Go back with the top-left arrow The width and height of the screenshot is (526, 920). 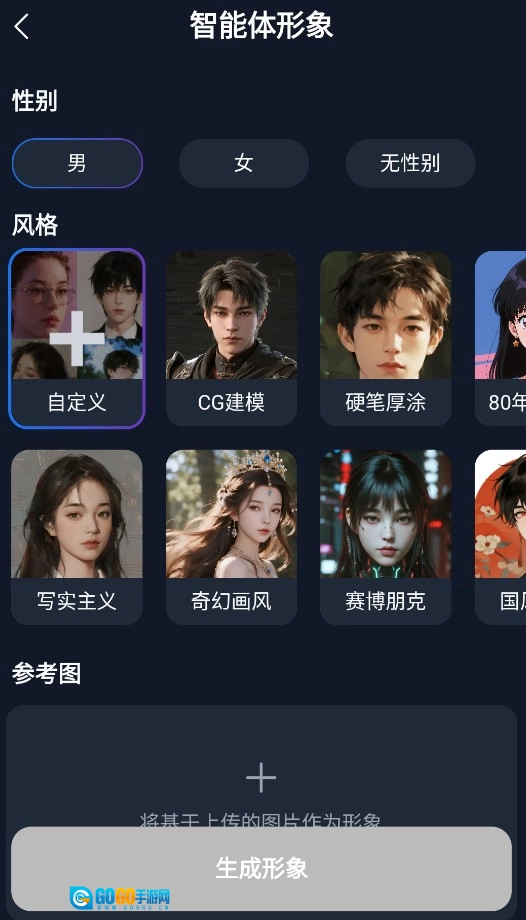click(22, 27)
